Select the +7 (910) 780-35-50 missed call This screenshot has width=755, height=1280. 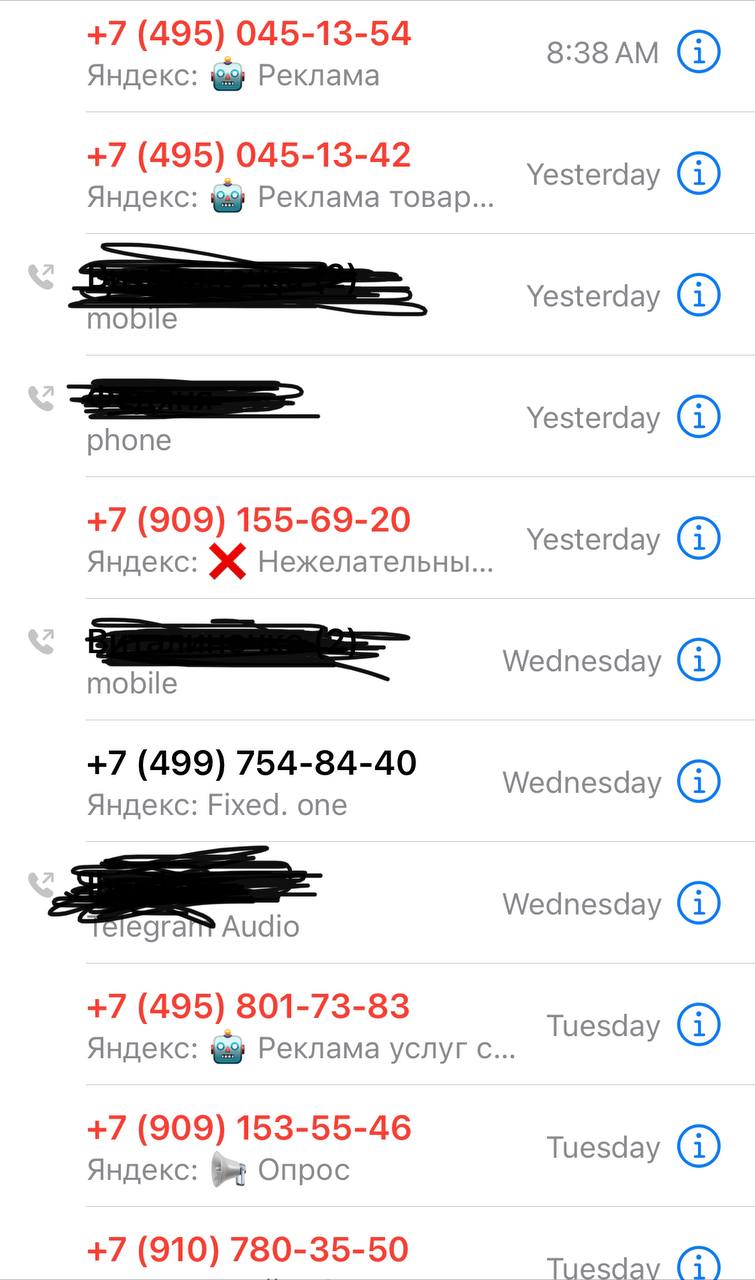coord(248,1250)
